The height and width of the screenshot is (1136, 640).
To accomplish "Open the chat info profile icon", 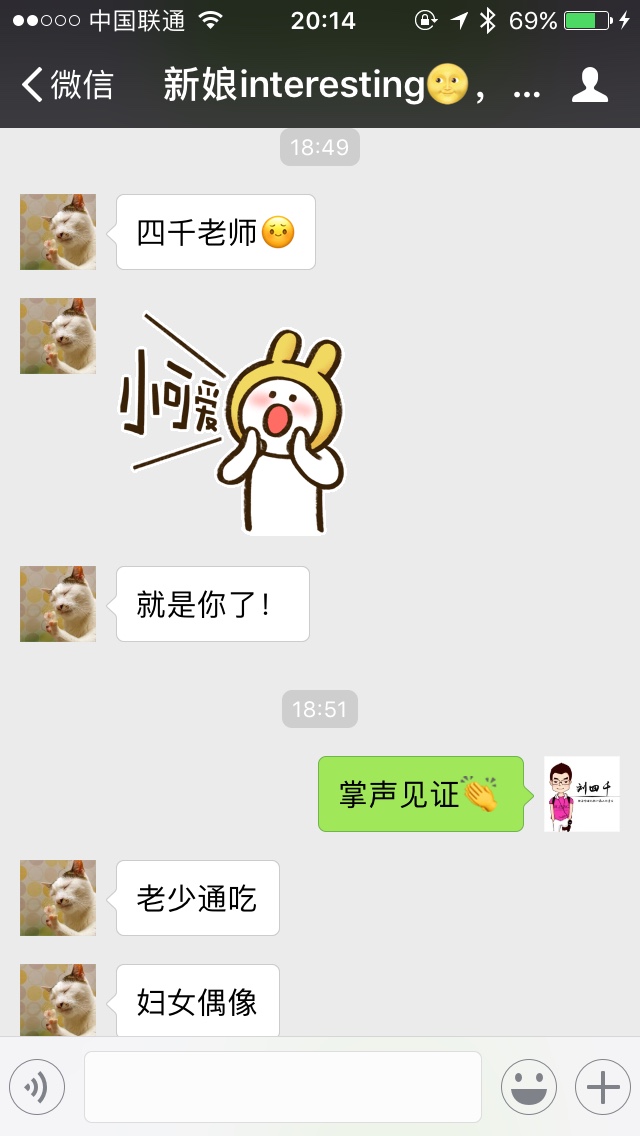I will [x=589, y=85].
